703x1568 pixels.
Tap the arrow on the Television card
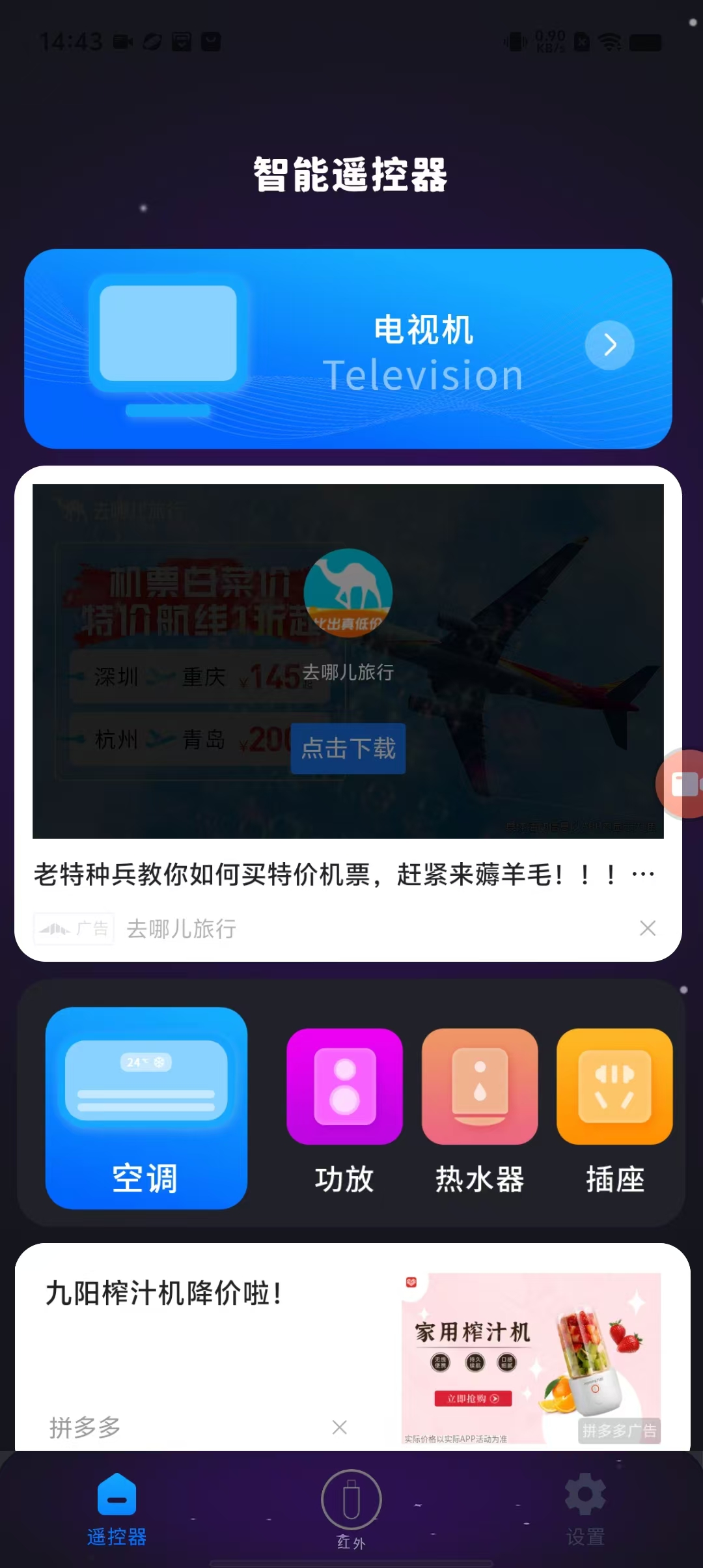click(x=609, y=345)
